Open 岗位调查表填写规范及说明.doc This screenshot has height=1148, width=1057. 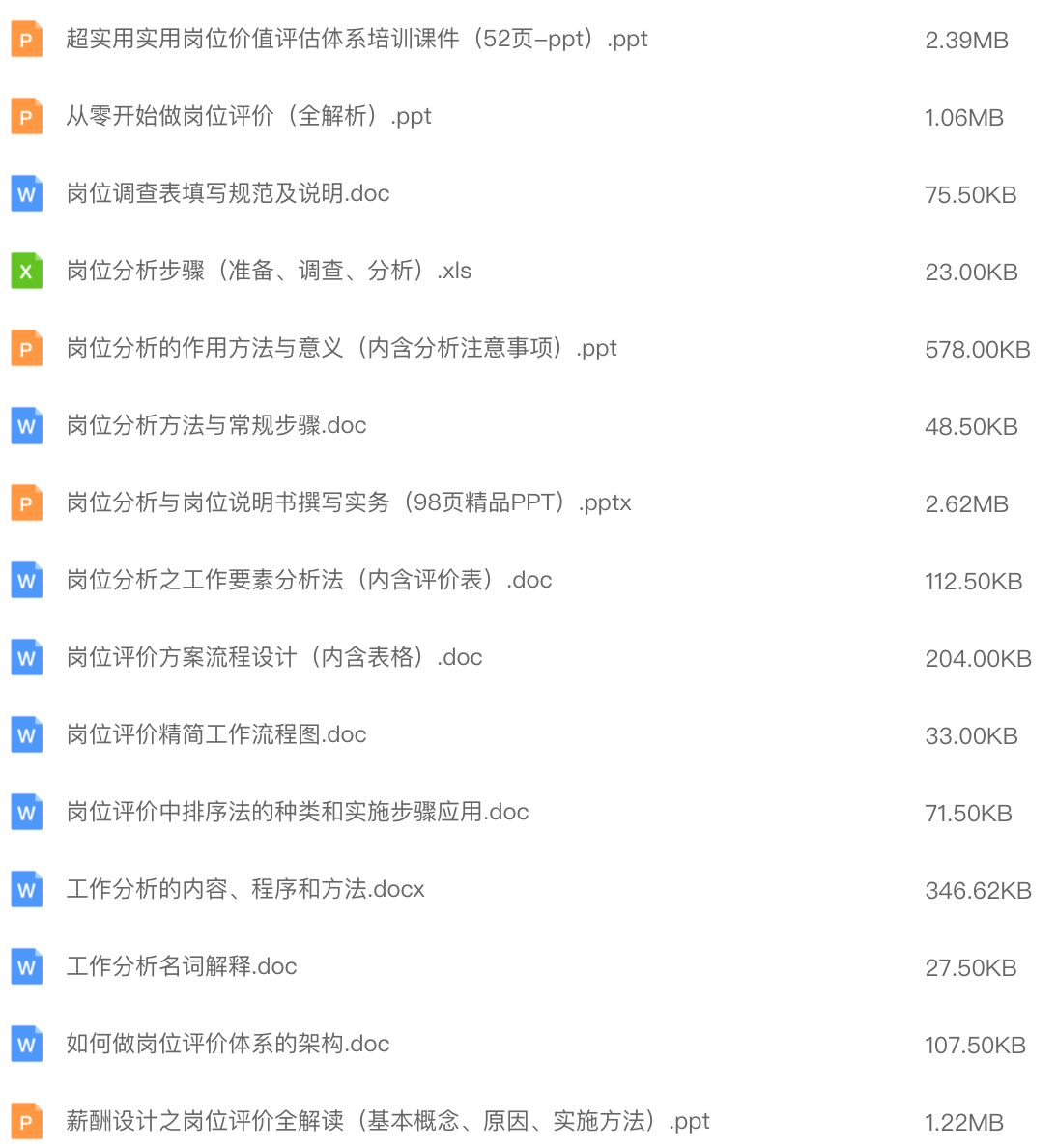228,194
